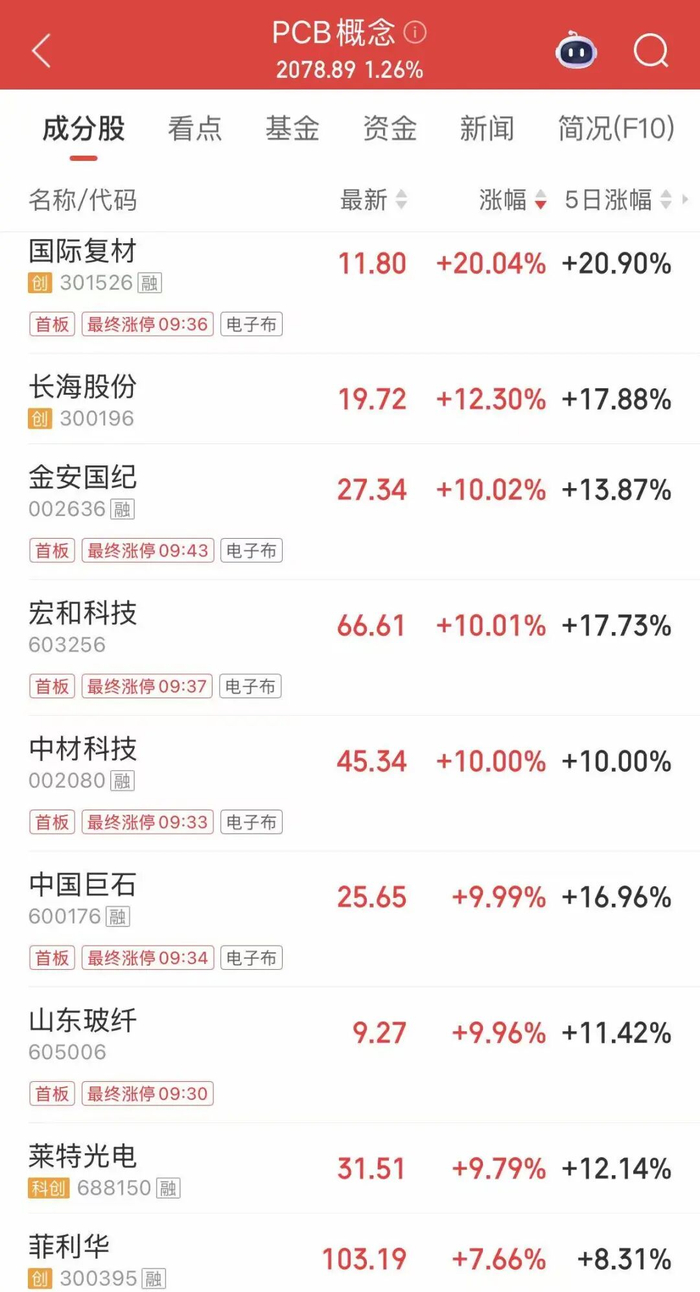700x1292 pixels.
Task: Open search from the magnifier icon
Action: coord(651,49)
